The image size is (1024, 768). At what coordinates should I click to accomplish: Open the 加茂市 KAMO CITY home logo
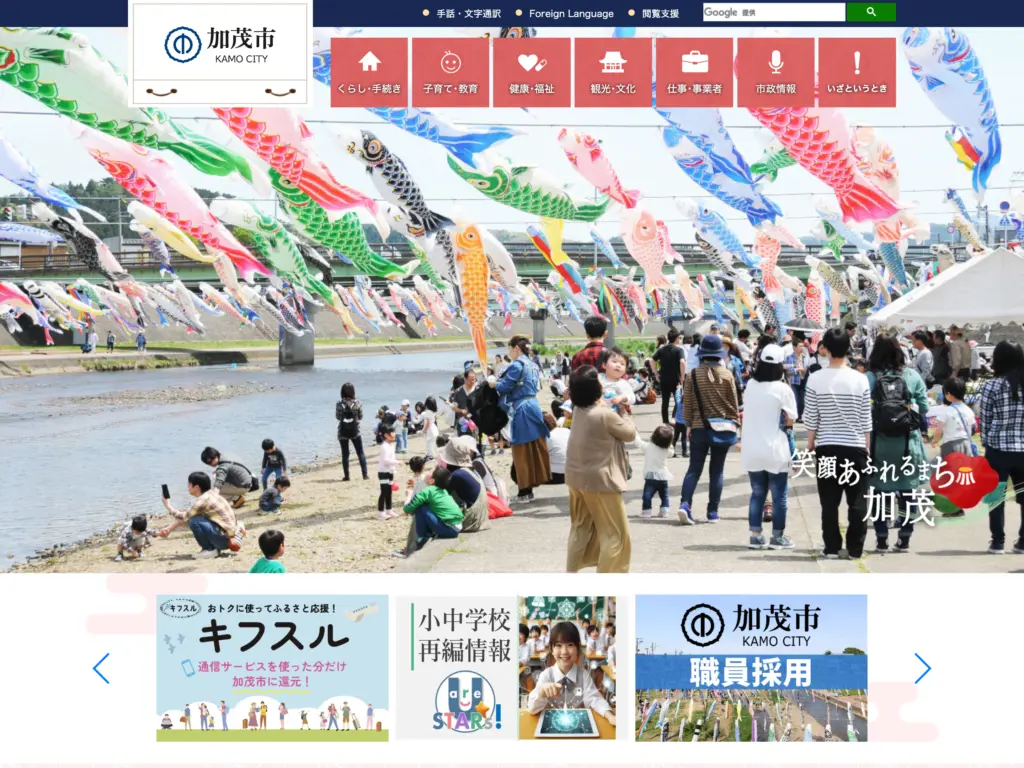(x=220, y=45)
